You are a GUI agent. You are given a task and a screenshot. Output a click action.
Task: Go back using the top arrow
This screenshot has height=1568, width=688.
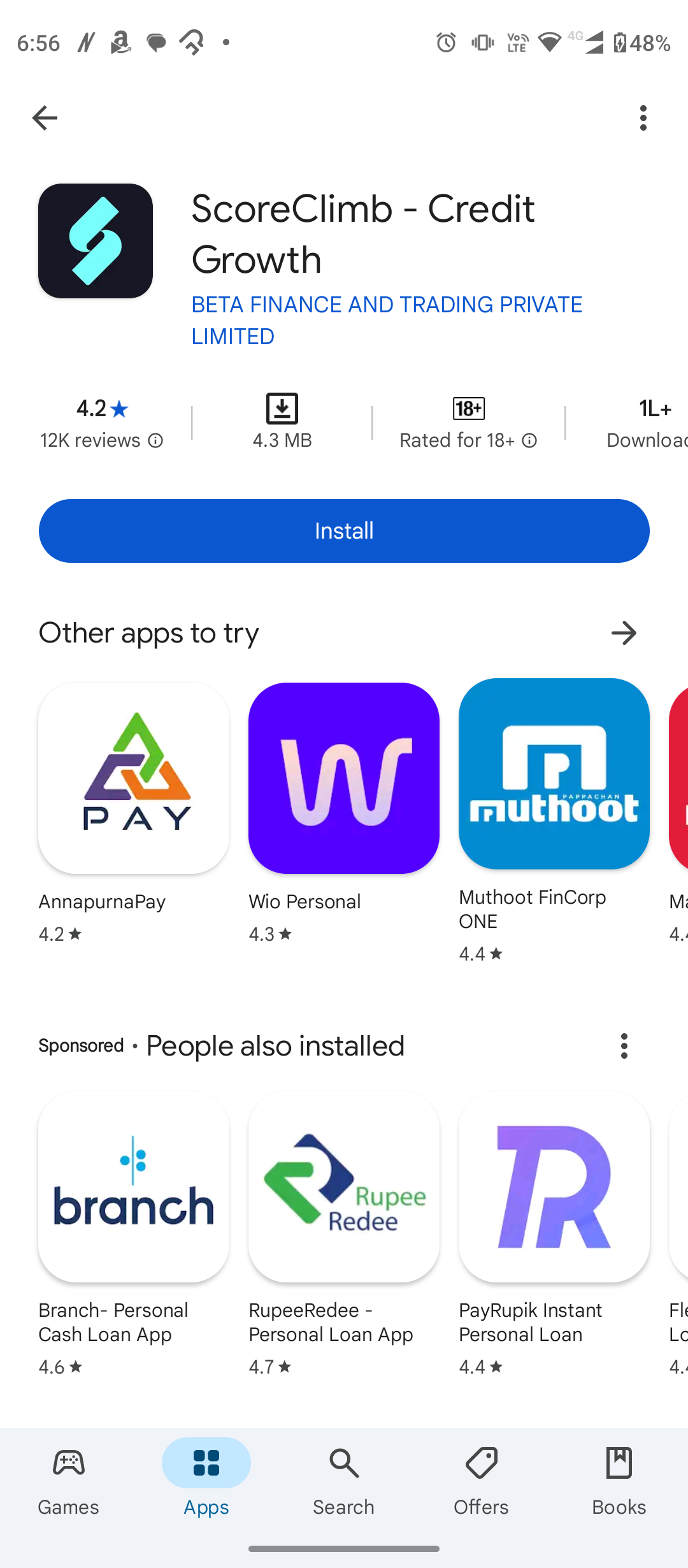point(45,118)
